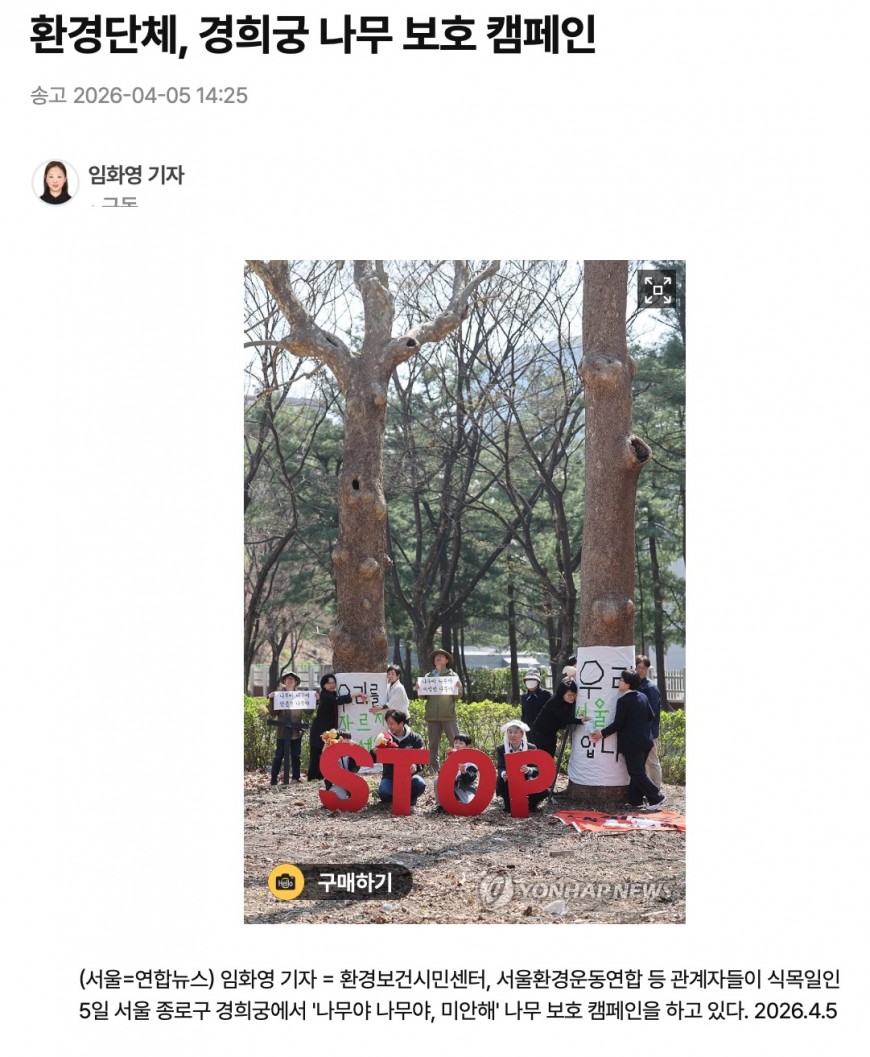Tap the 구매하기 button on the photo

click(340, 882)
